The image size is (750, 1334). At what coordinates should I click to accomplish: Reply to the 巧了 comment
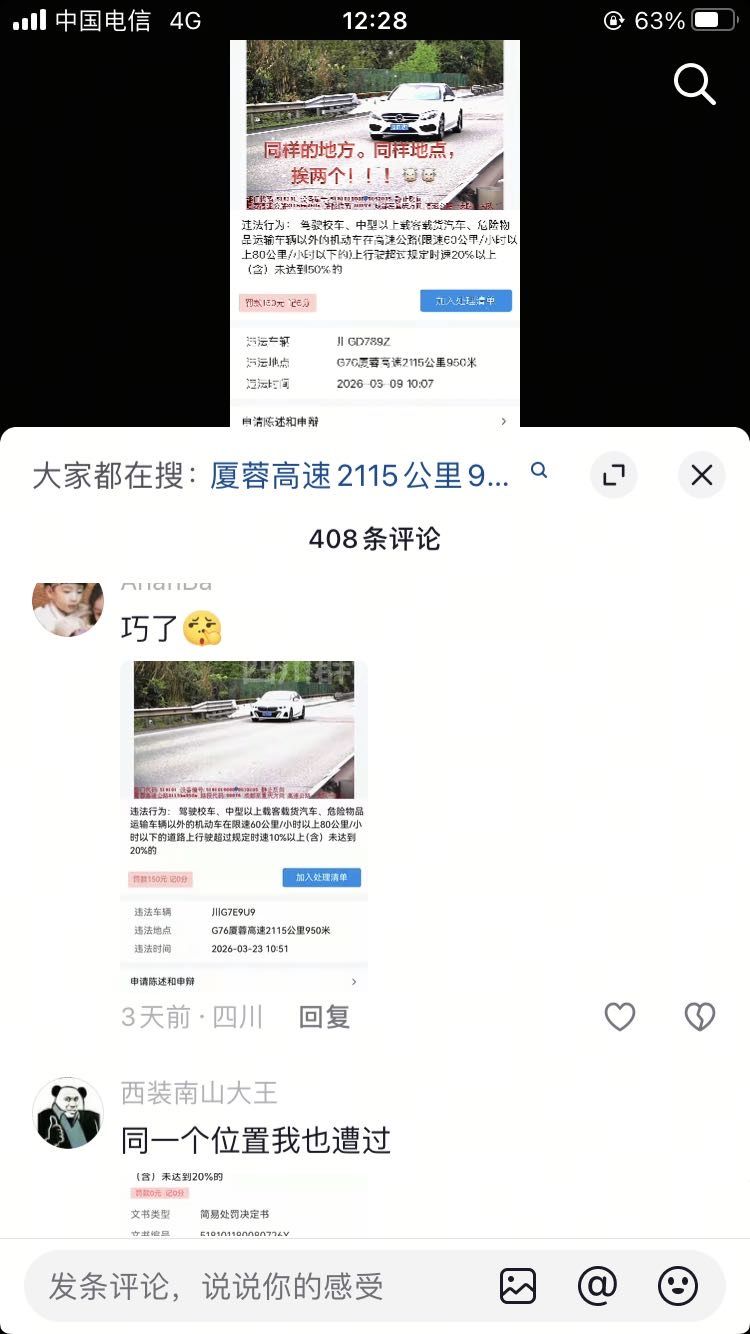click(x=324, y=1017)
